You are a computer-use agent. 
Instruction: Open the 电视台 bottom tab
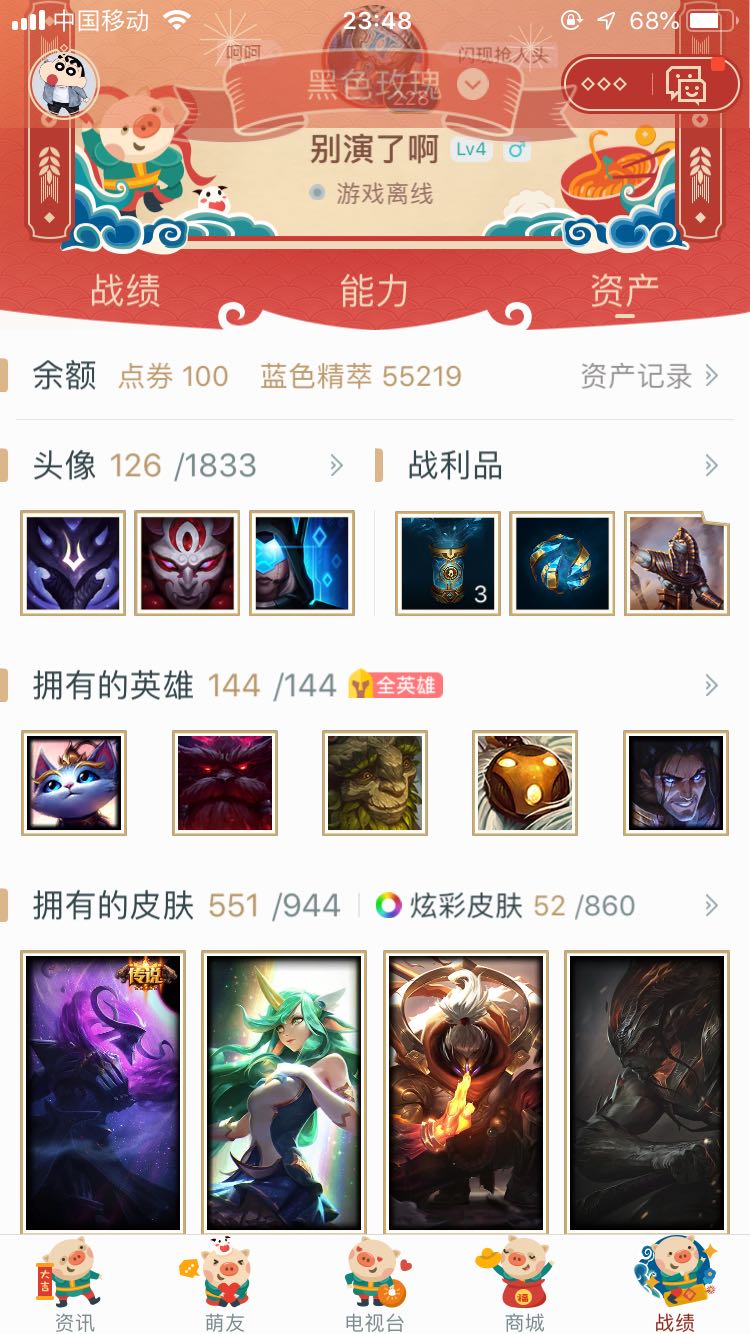pyautogui.click(x=375, y=1285)
